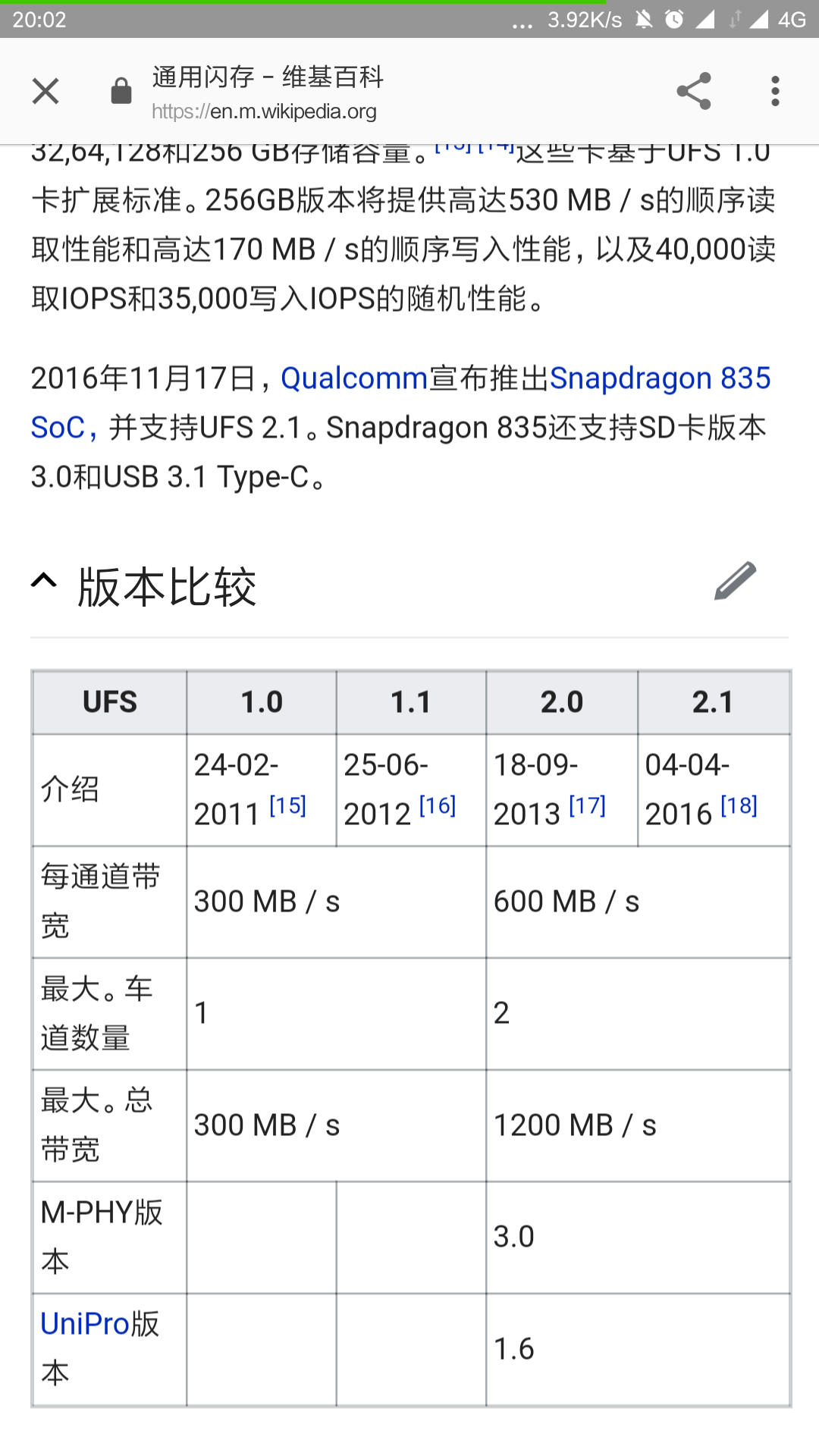Open the Qualcomm article link

[x=353, y=378]
